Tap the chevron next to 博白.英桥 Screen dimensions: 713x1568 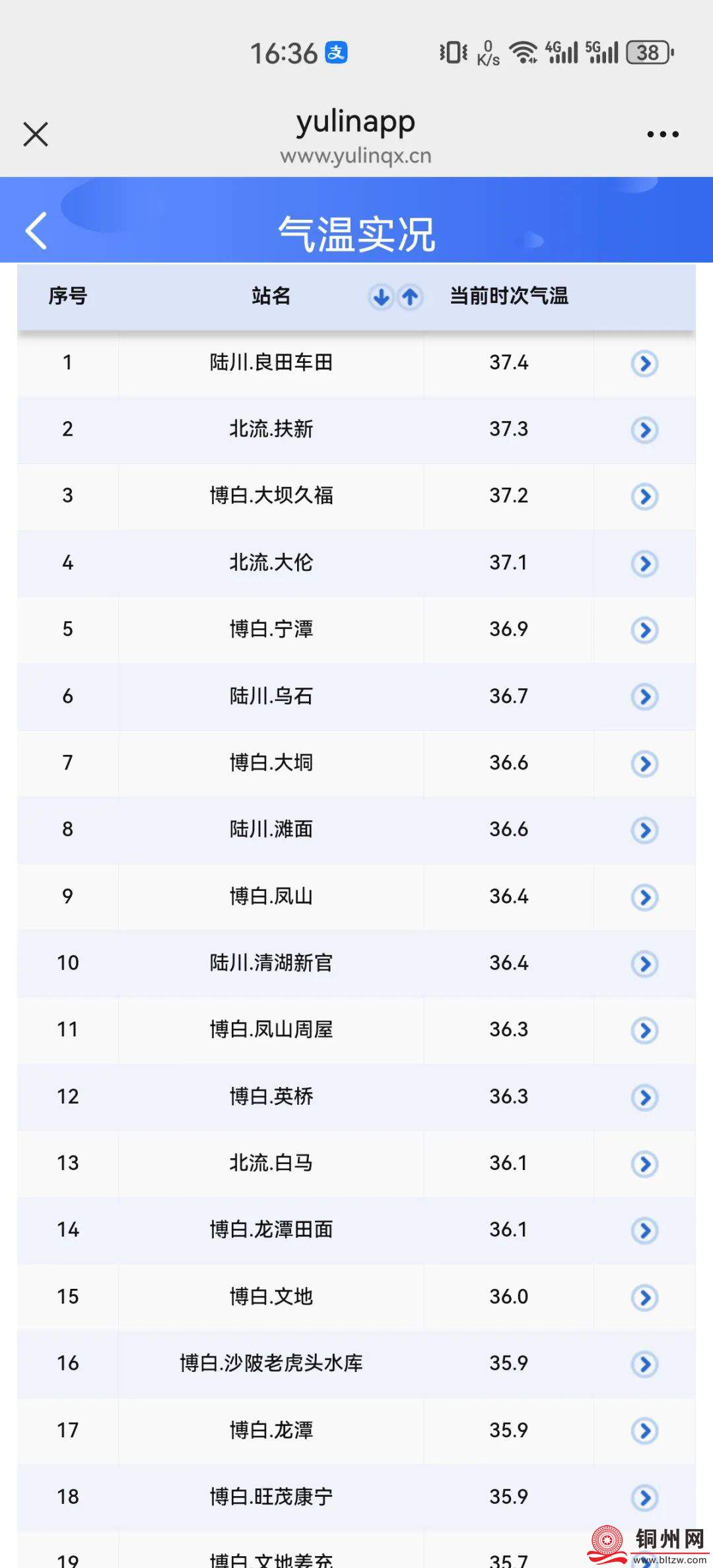(644, 1097)
